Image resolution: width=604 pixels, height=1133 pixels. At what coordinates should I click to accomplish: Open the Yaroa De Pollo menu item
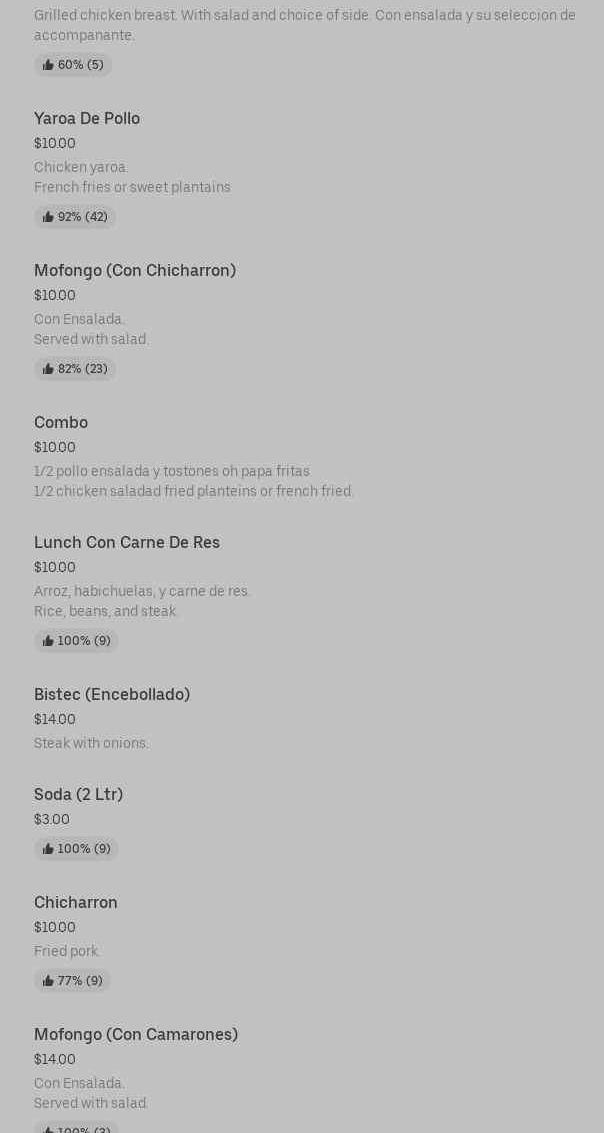coord(87,119)
